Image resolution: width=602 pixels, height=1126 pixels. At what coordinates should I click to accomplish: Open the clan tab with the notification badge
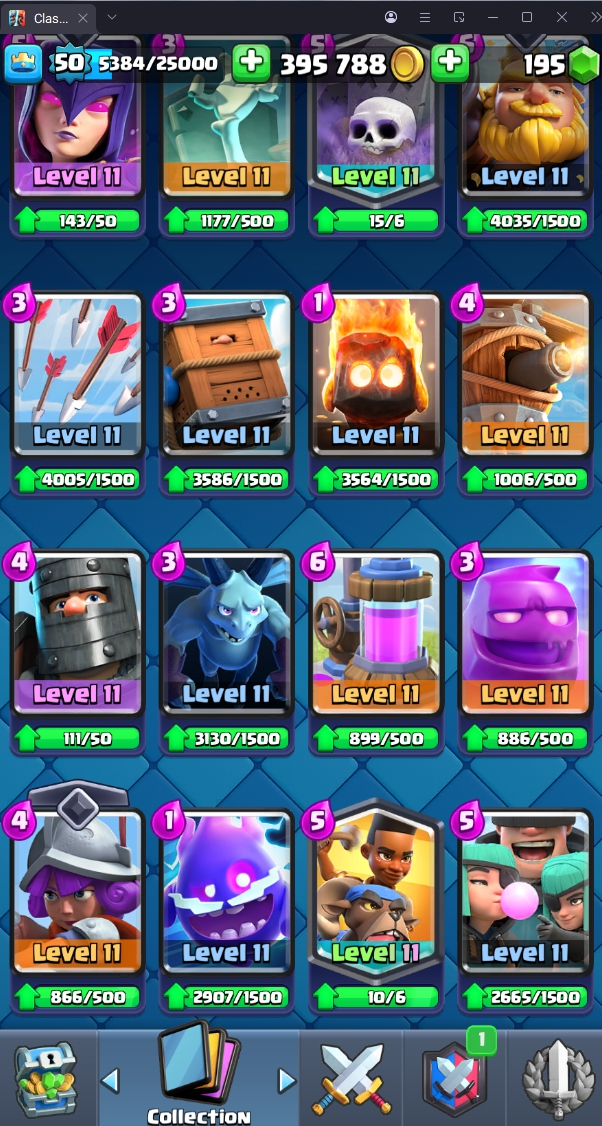tap(452, 1078)
